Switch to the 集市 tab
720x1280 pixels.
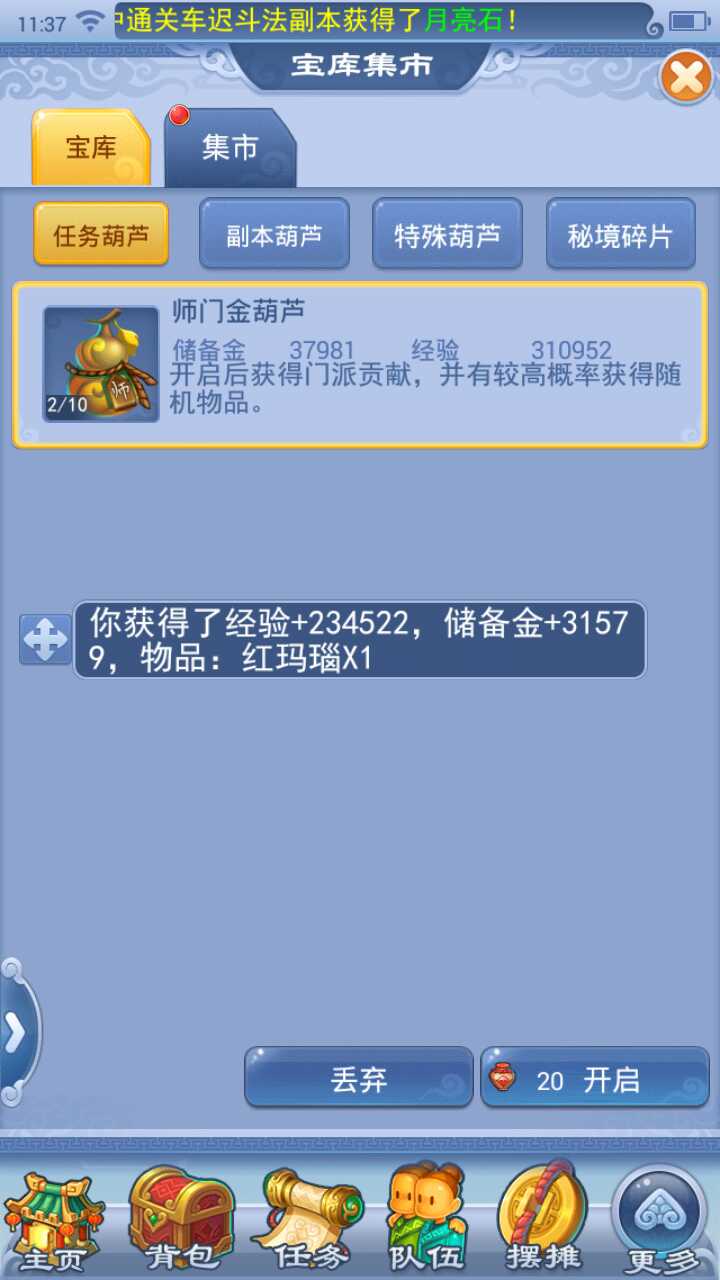(230, 149)
